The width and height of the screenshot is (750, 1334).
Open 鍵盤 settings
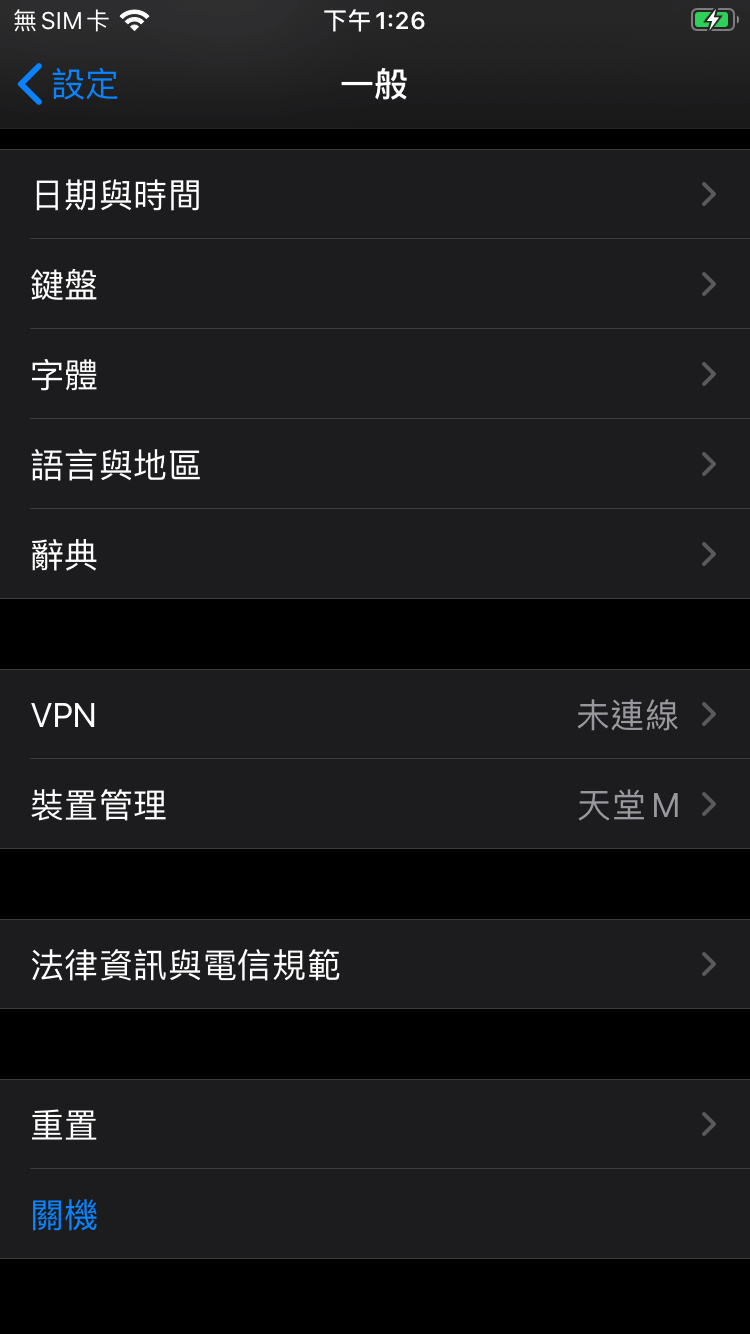[375, 284]
